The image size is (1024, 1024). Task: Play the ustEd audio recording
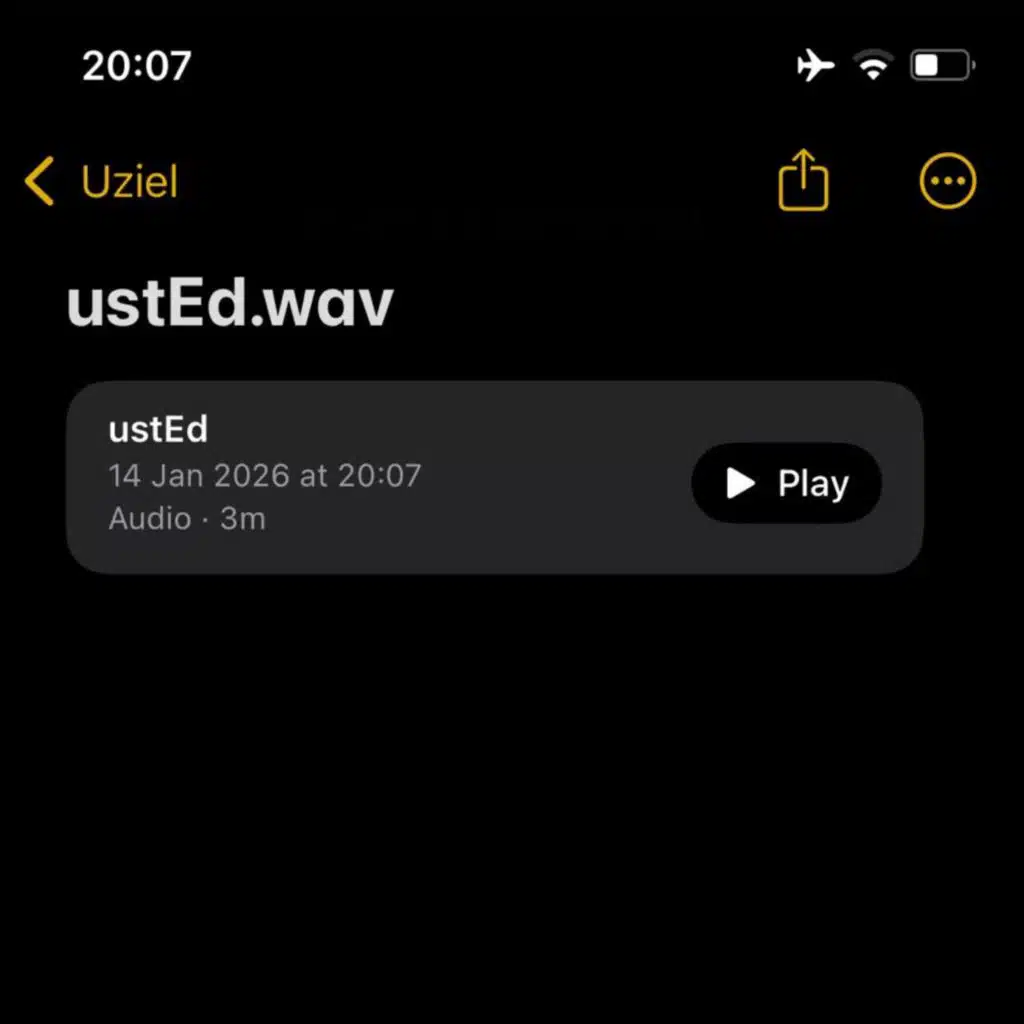(786, 484)
